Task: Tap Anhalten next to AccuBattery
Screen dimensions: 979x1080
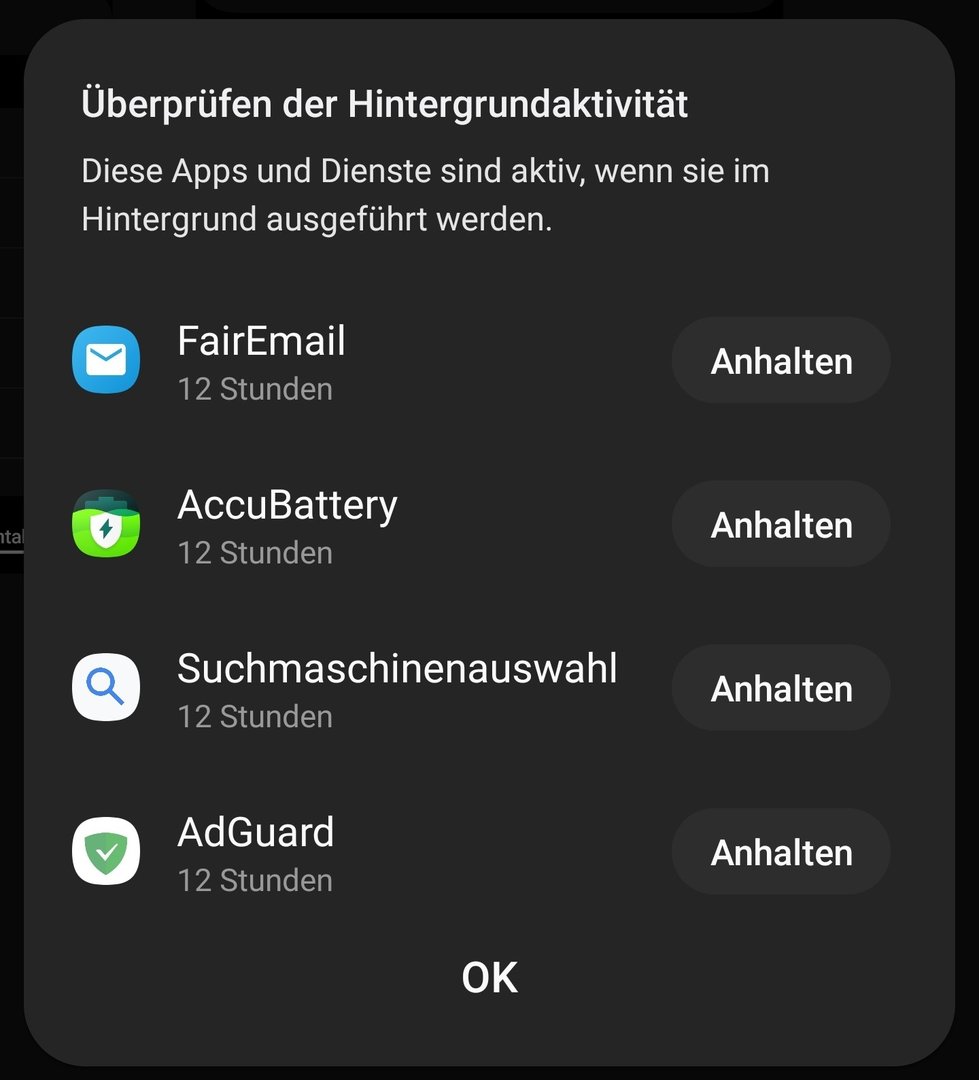Action: 781,525
